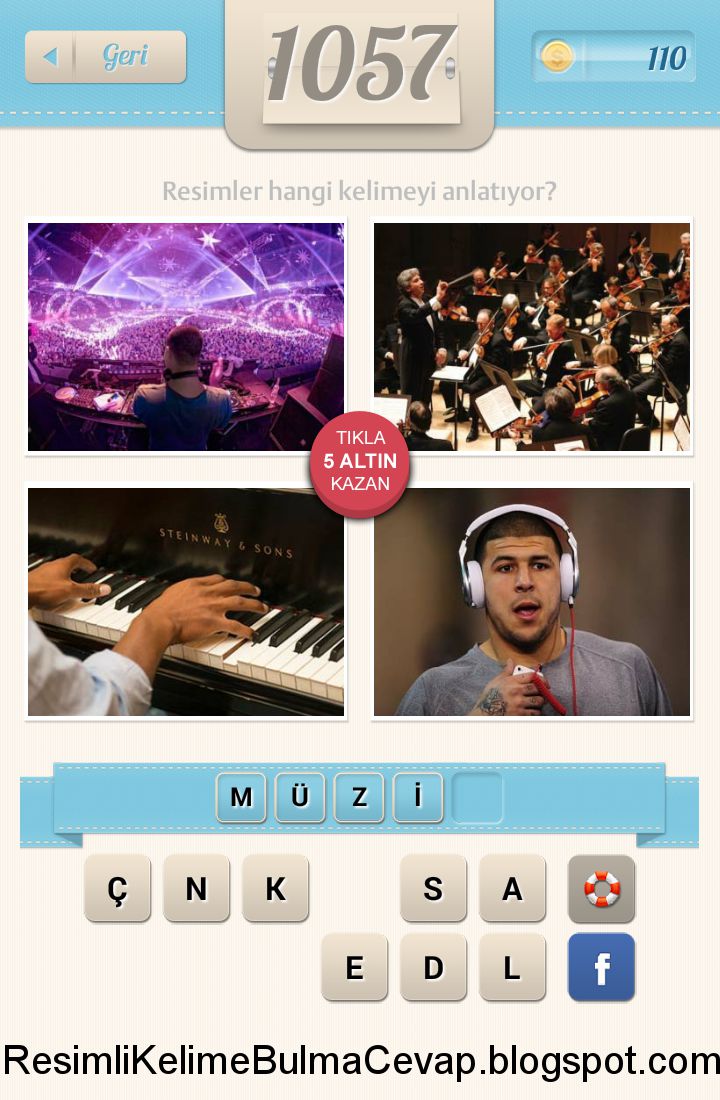Remove the placed letter Z from the answer

pos(359,797)
